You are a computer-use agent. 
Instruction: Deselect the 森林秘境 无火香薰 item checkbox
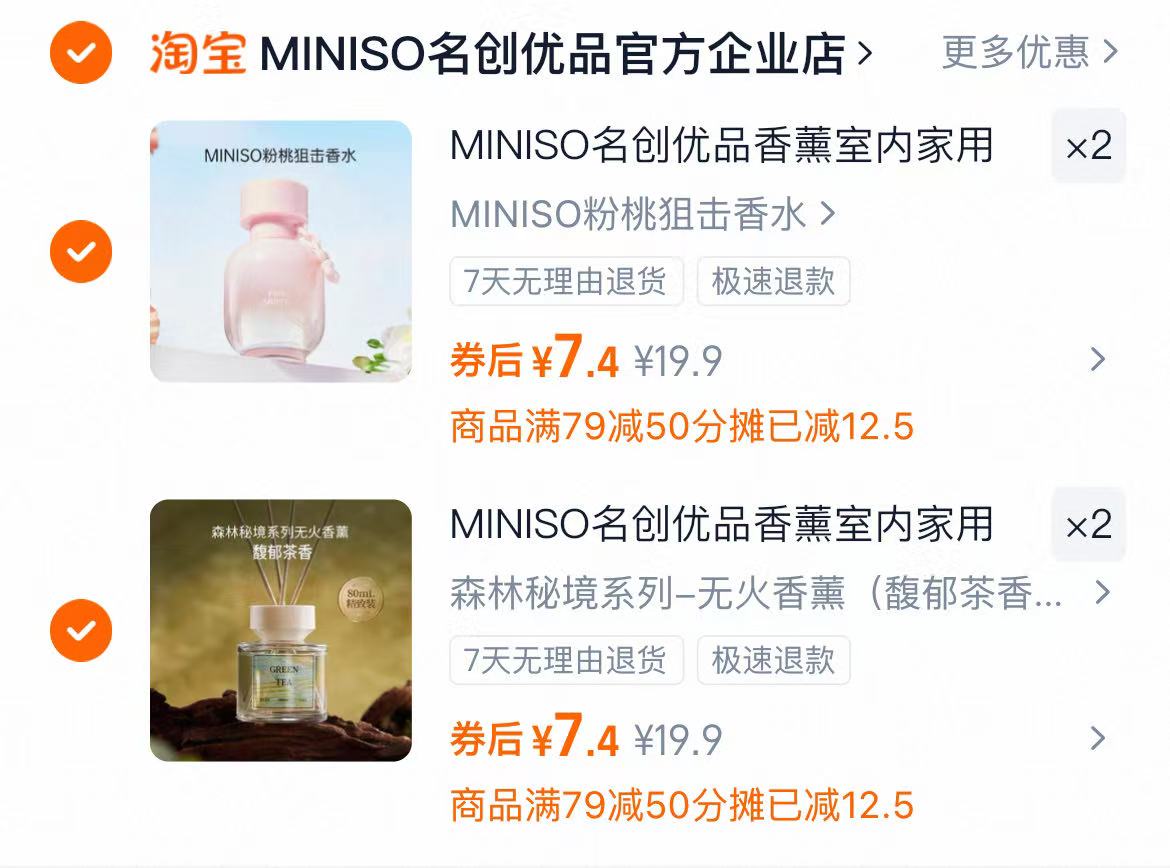(x=81, y=630)
